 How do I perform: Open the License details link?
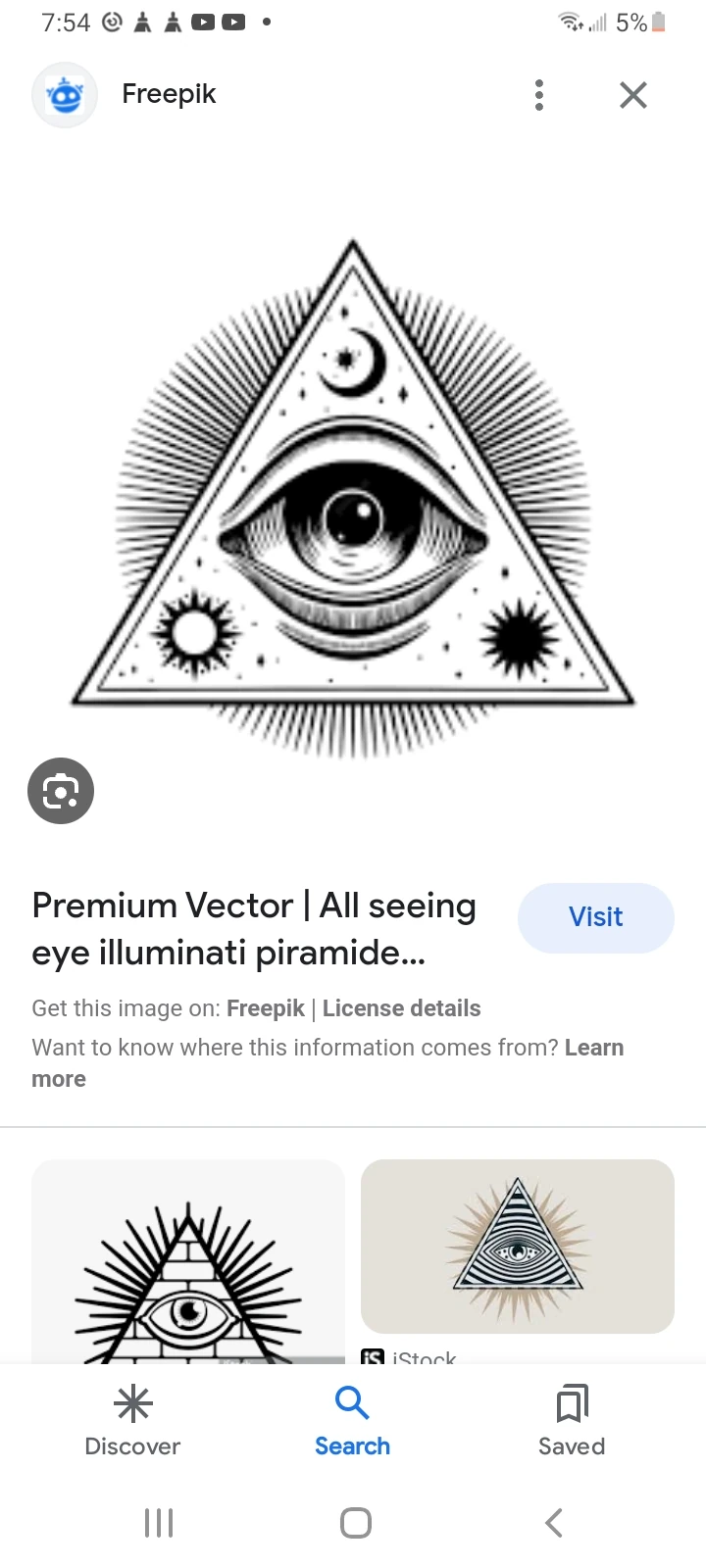click(x=401, y=1007)
